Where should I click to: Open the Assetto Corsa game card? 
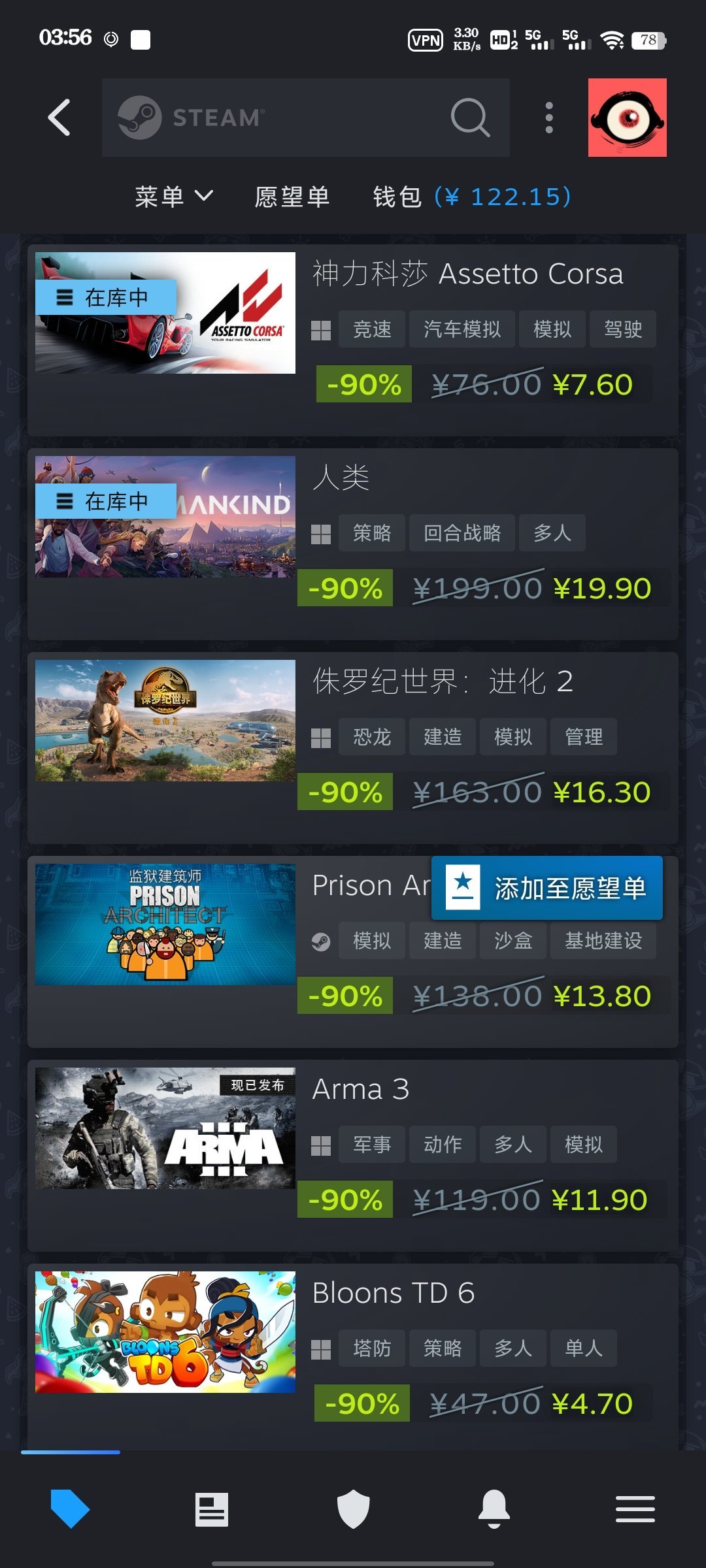click(467, 274)
